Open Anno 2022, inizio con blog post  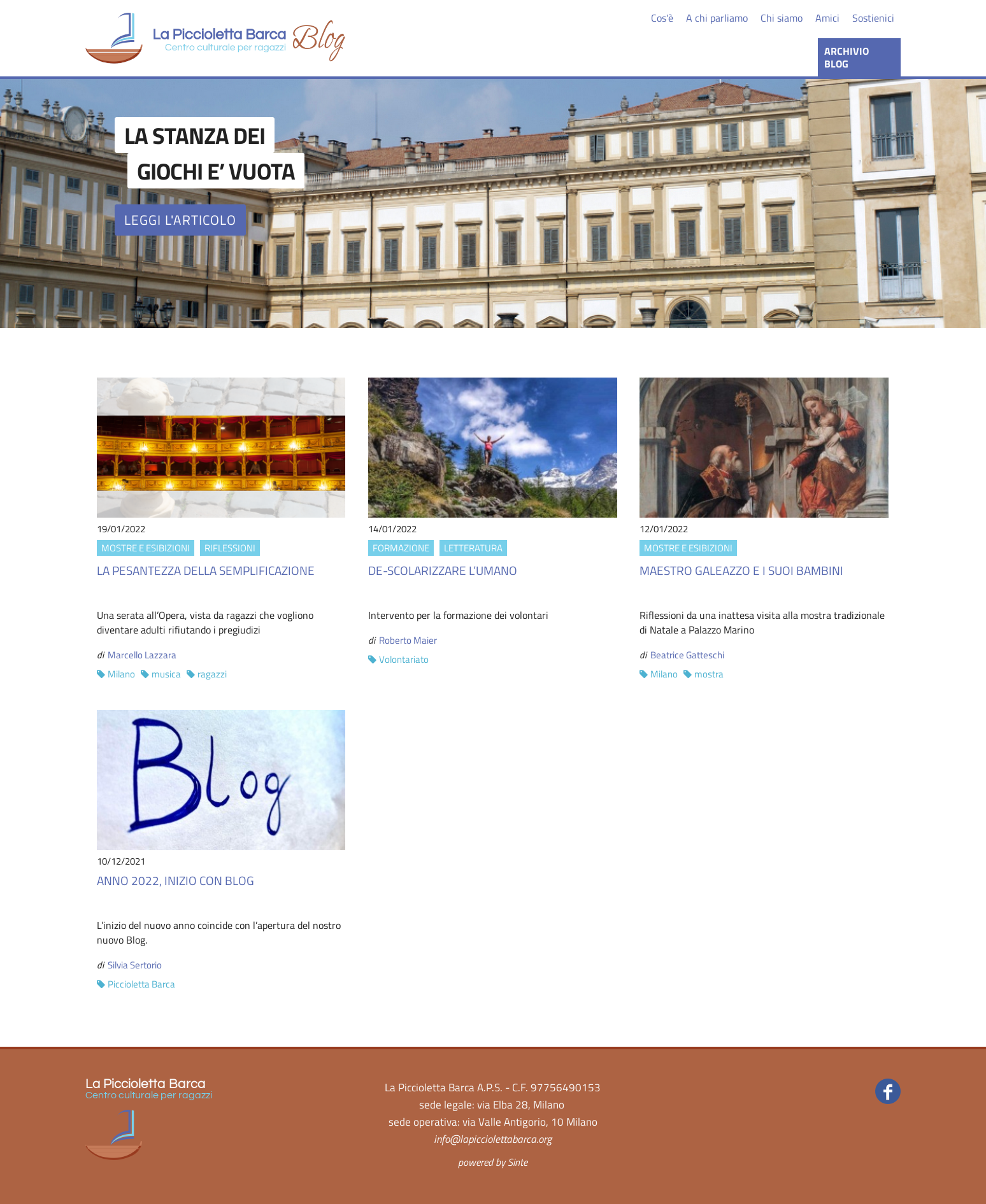tap(175, 881)
